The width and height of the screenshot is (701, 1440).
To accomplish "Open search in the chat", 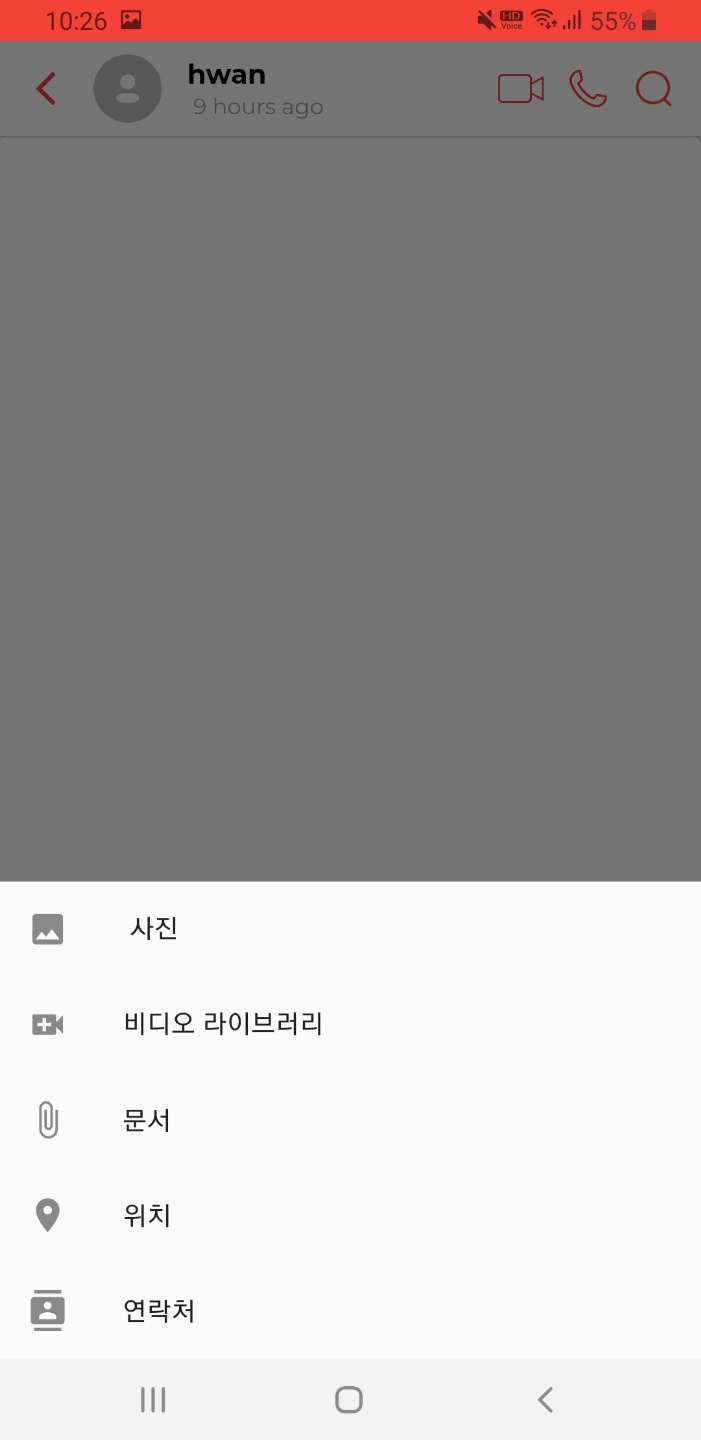I will pyautogui.click(x=653, y=89).
